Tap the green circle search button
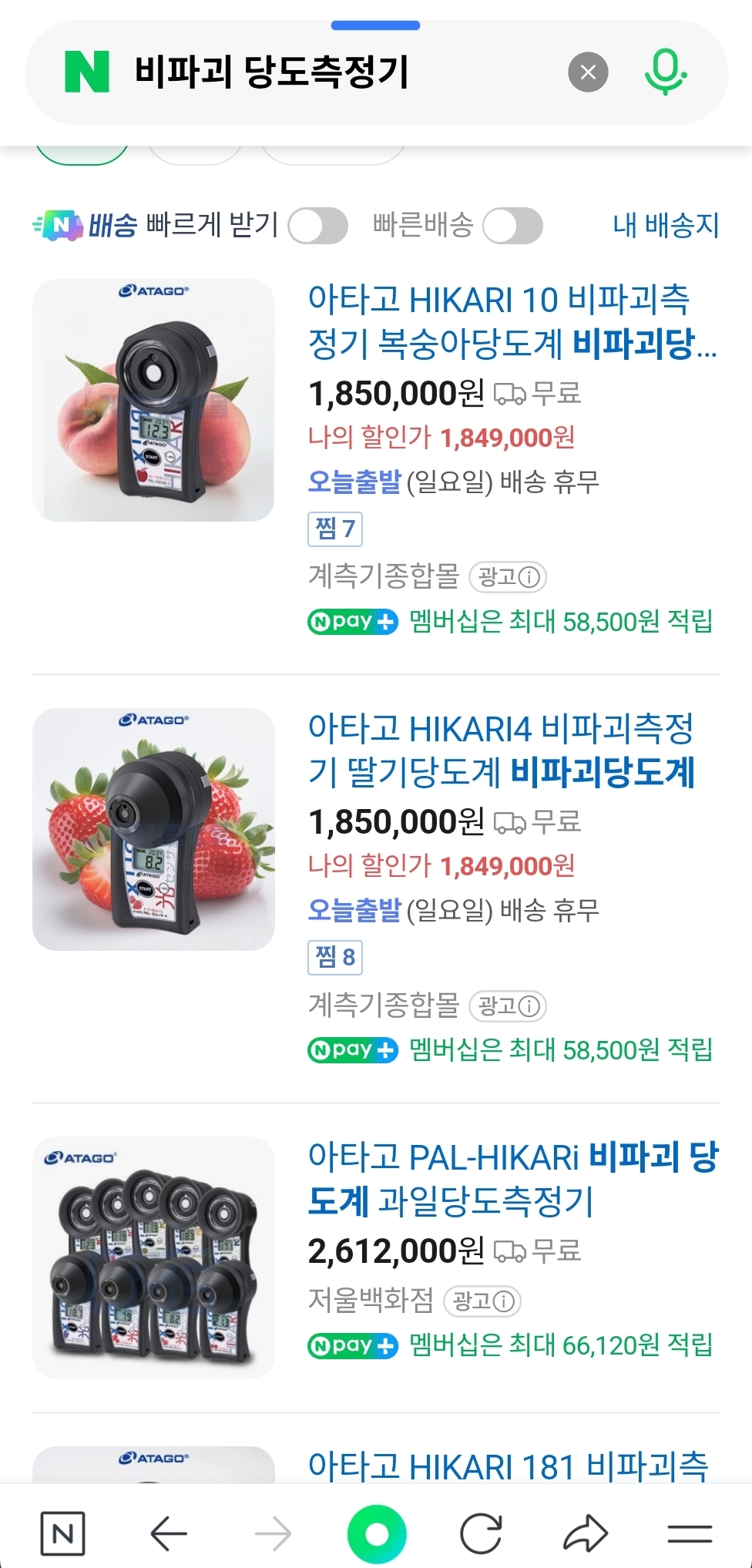The image size is (752, 1568). click(x=376, y=1533)
